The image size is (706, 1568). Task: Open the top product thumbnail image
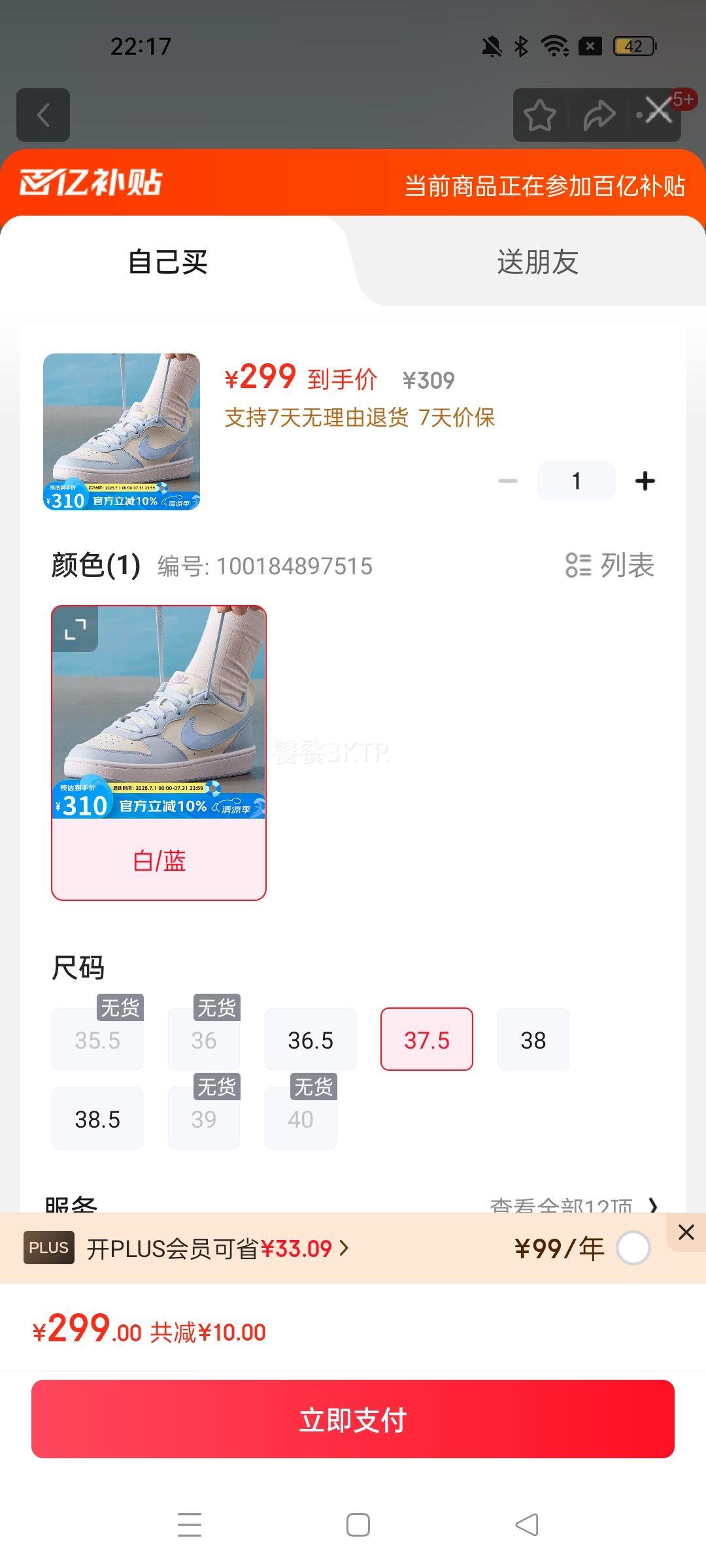122,432
